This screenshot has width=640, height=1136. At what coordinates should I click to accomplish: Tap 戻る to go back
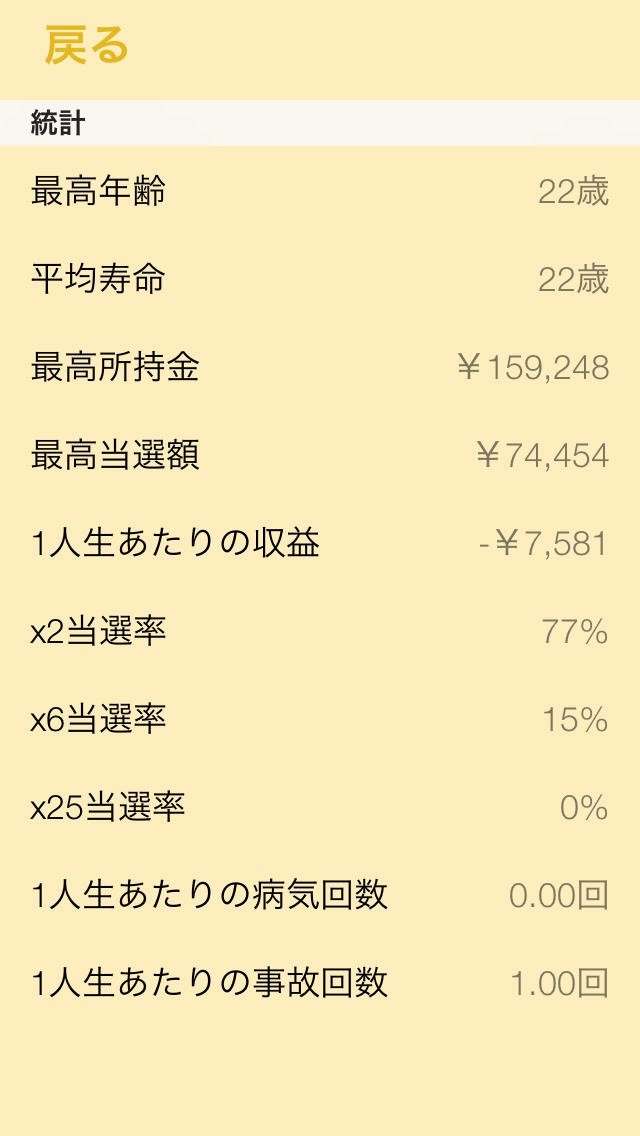click(86, 47)
